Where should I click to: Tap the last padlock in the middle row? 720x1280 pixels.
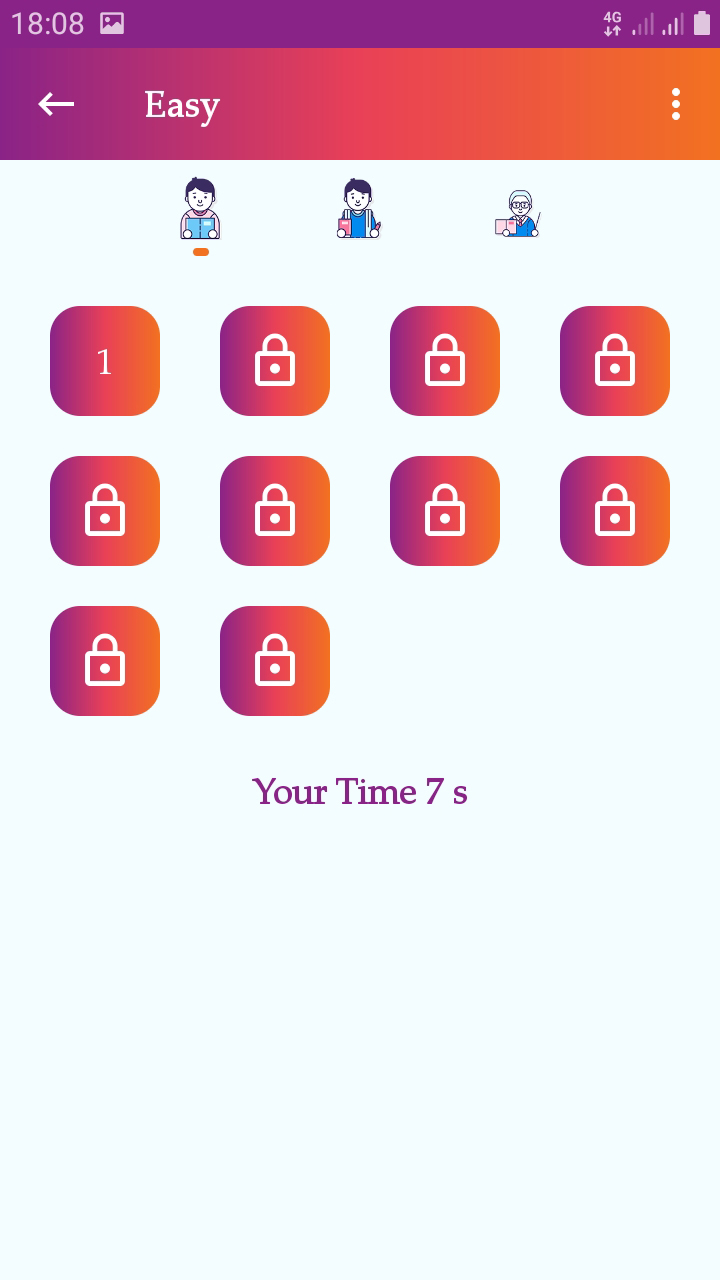[x=615, y=510]
